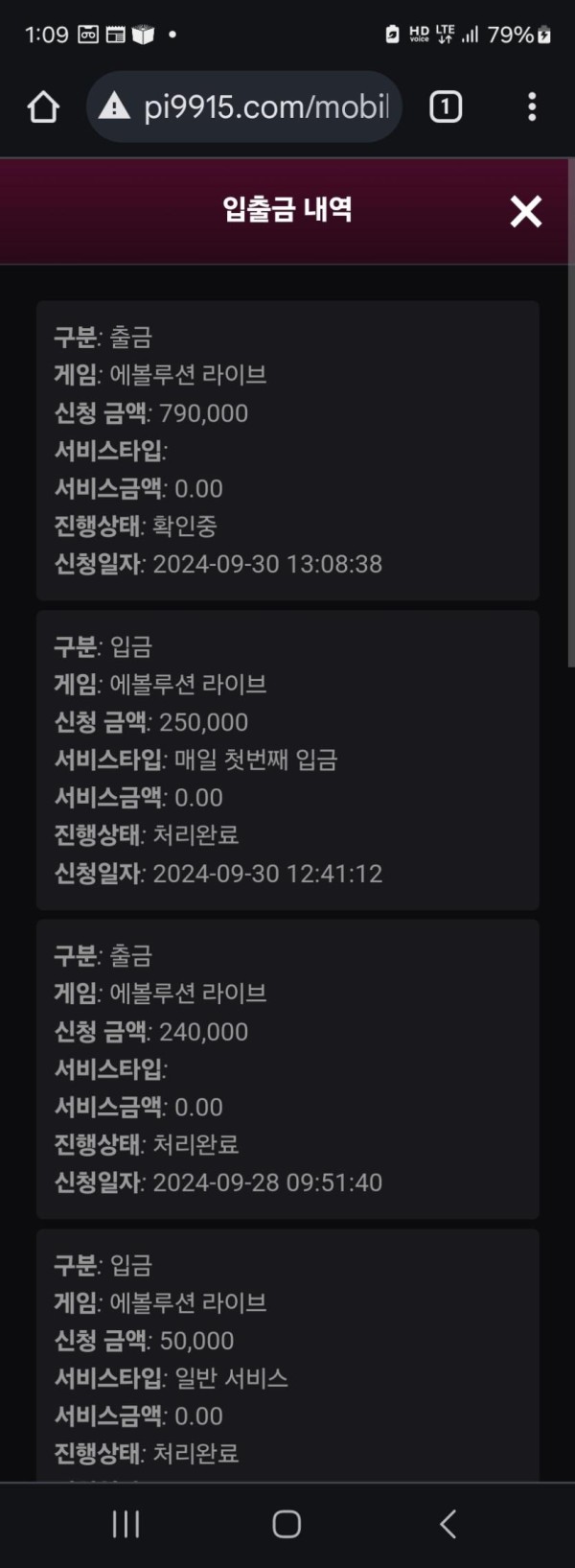The height and width of the screenshot is (1568, 575).
Task: Close the 입출금 내역 panel
Action: 525,211
